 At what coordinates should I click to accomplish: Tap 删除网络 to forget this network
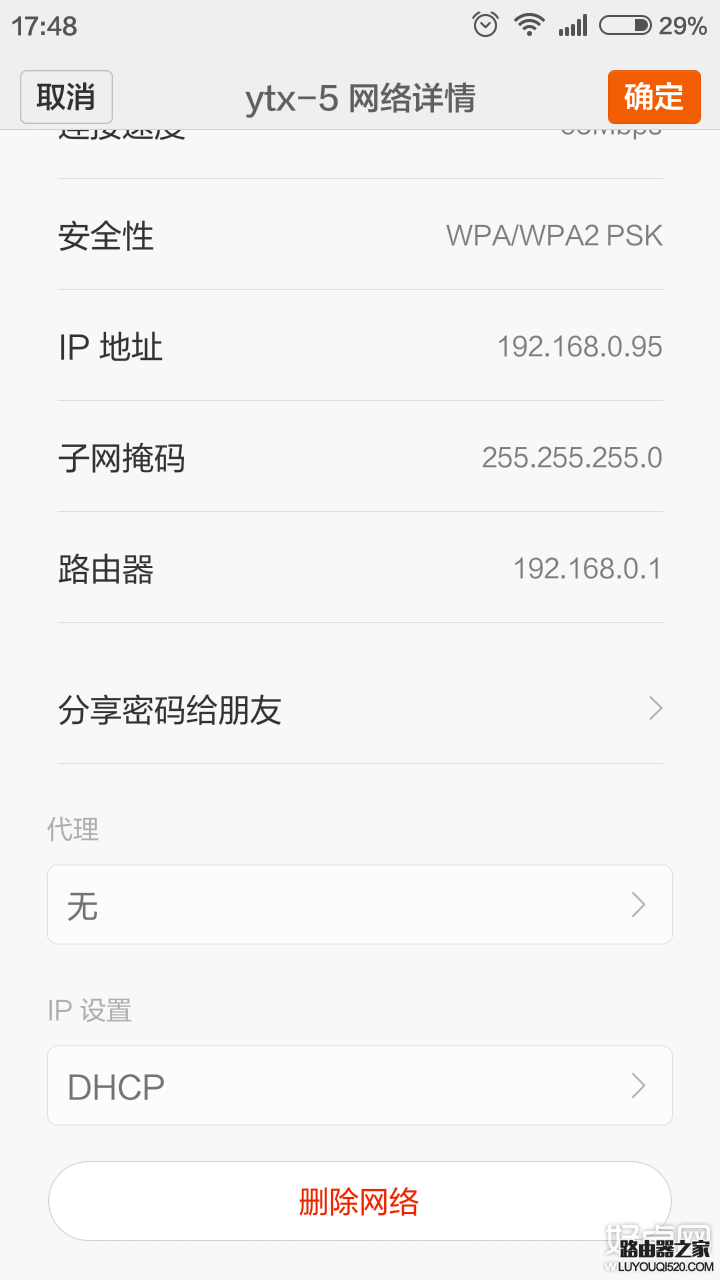point(360,1201)
